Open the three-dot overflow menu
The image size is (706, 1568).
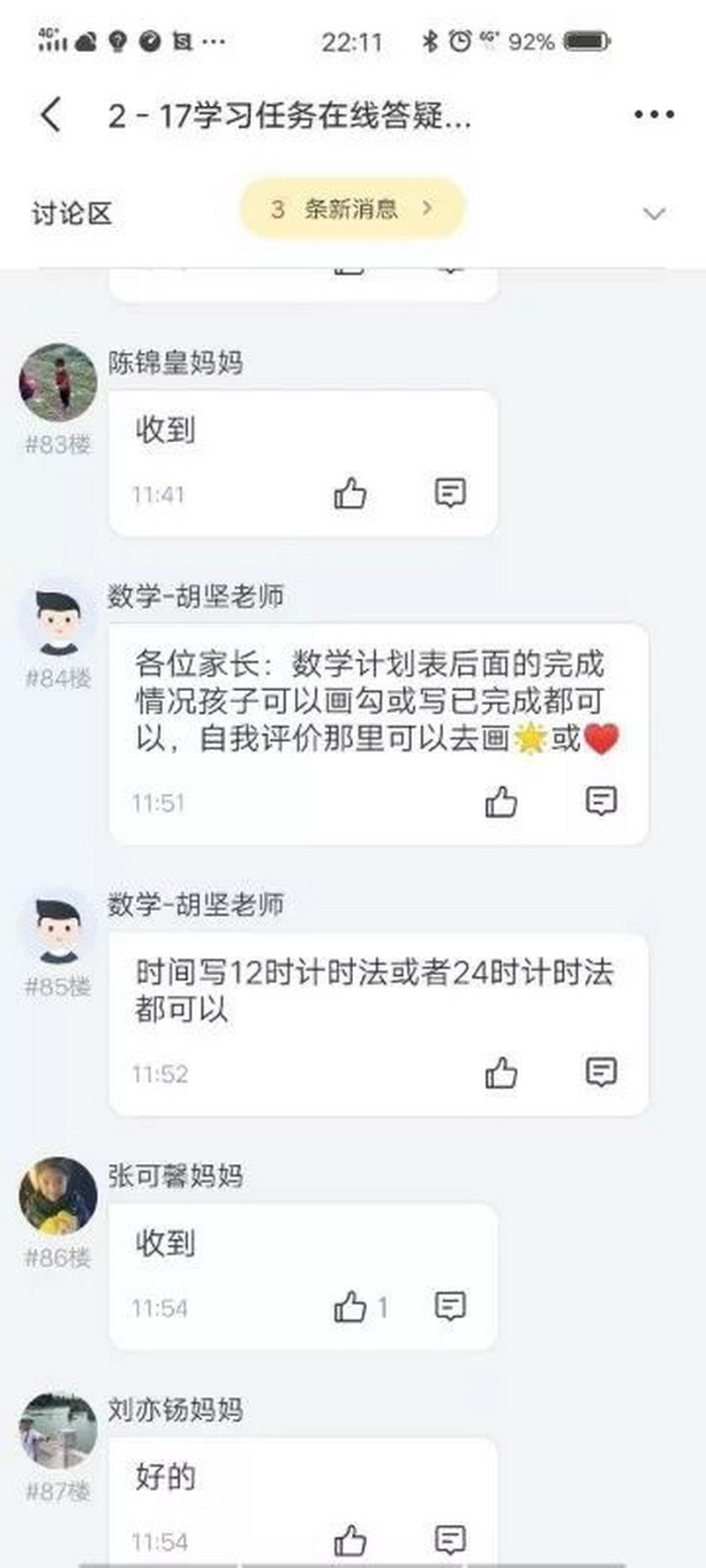coord(654,115)
